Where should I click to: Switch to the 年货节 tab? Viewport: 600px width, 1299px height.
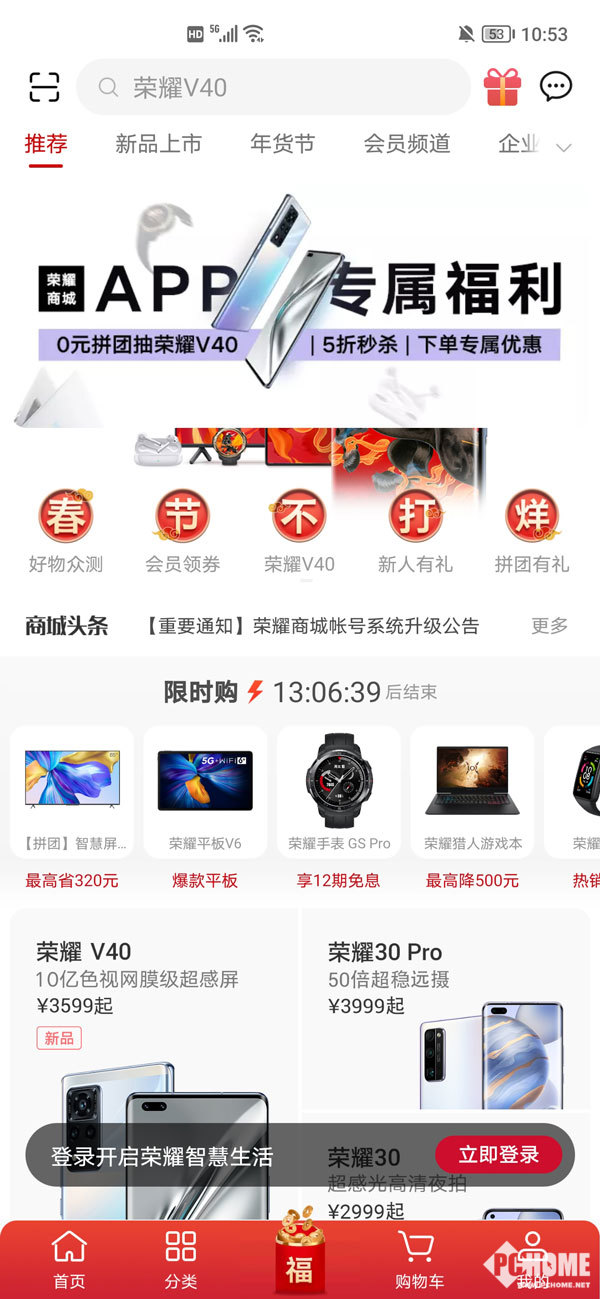(282, 144)
